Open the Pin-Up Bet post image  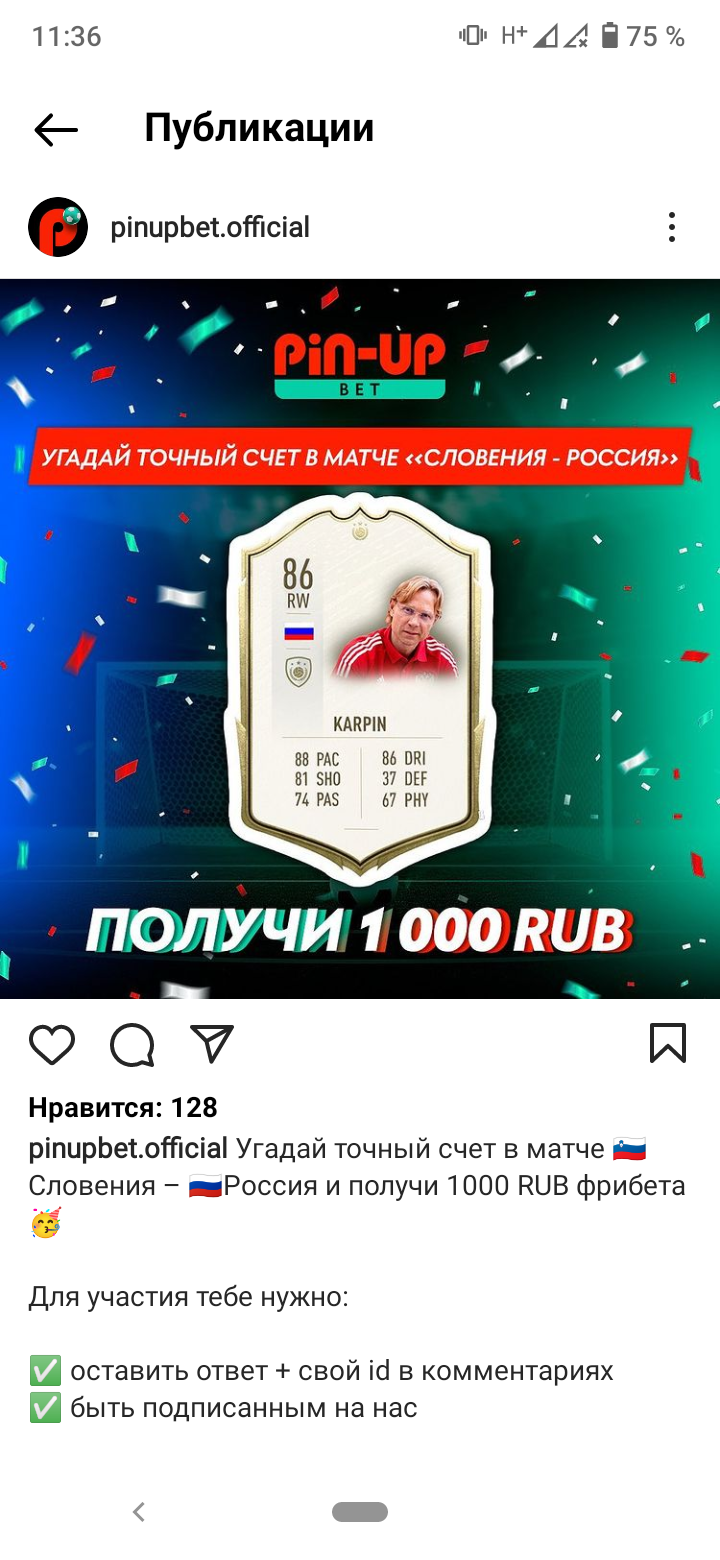click(360, 638)
